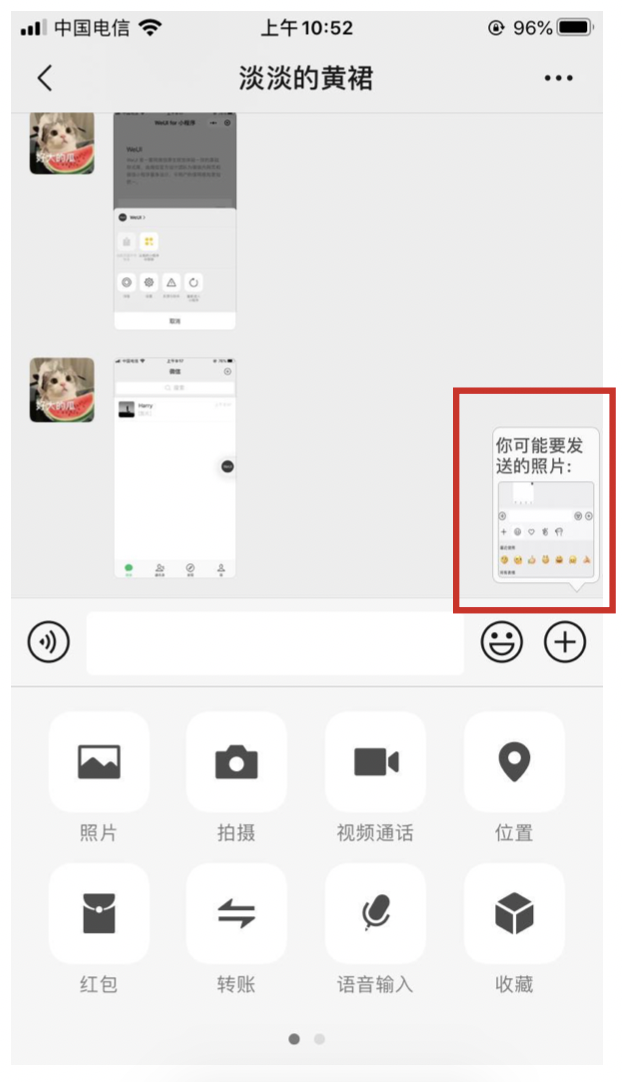The height and width of the screenshot is (1082, 622).
Task: Start a 视频通话 video call
Action: [x=375, y=763]
